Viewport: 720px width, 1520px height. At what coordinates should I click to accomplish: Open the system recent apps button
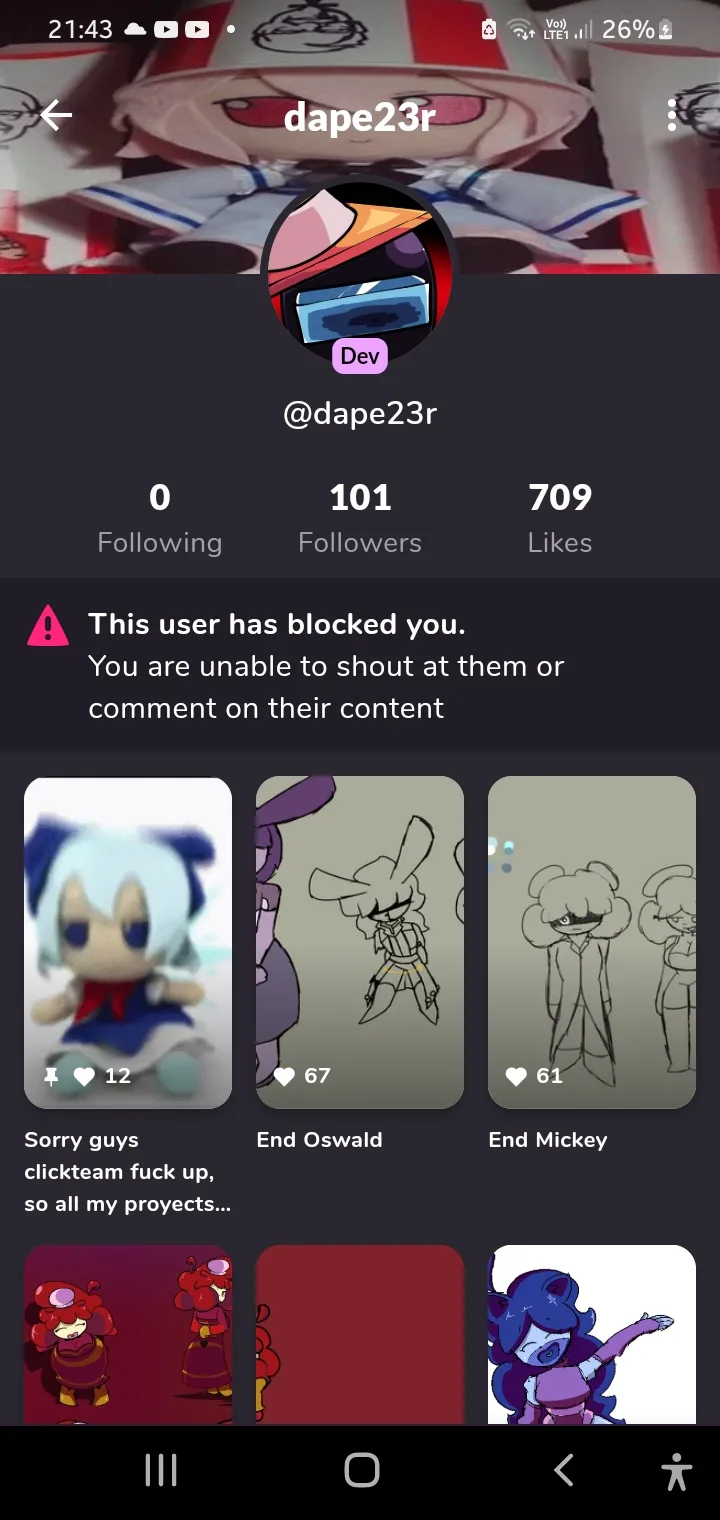(161, 1470)
